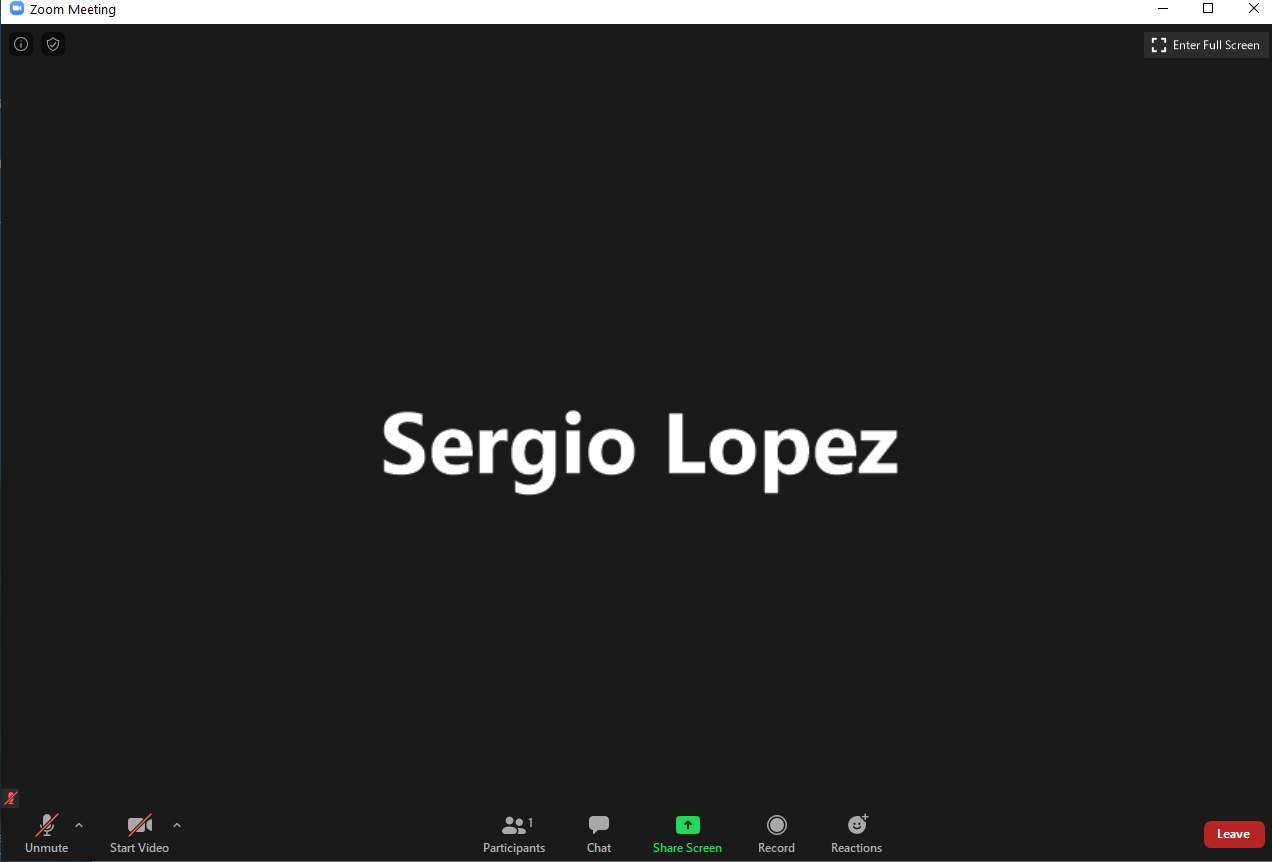Minimize the Zoom Meeting window
Viewport: 1272px width, 862px height.
[1162, 9]
